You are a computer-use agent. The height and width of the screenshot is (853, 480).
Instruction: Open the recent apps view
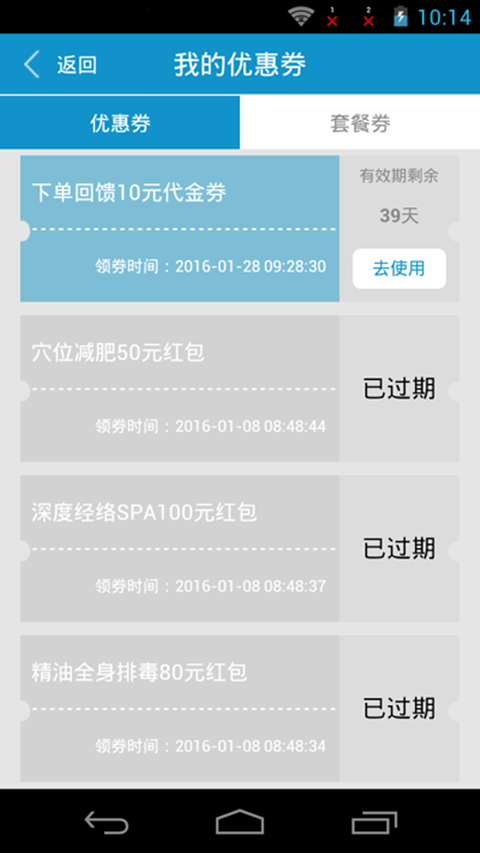coord(374,821)
